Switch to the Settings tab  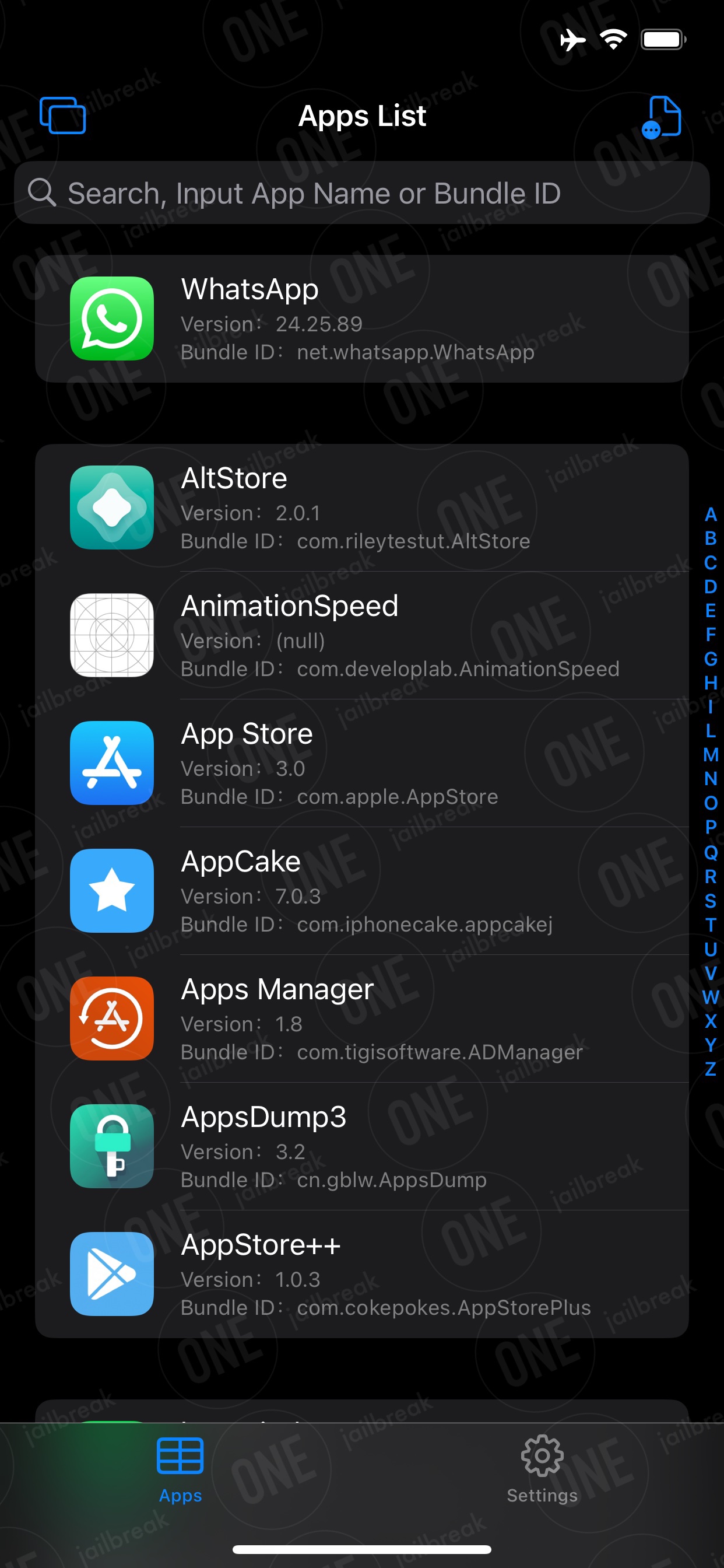[542, 1469]
